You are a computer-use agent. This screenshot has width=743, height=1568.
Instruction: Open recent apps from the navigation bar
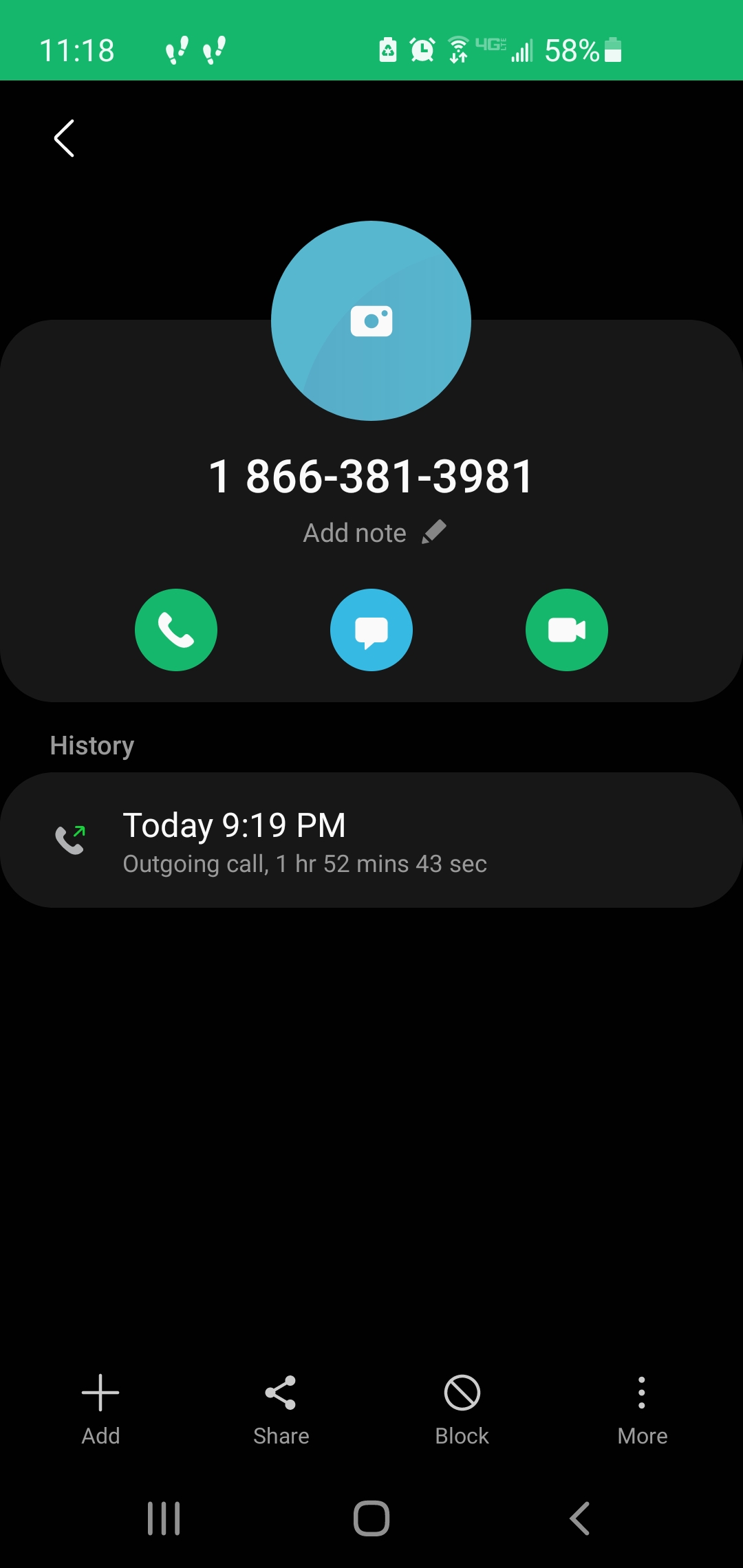click(x=164, y=1518)
